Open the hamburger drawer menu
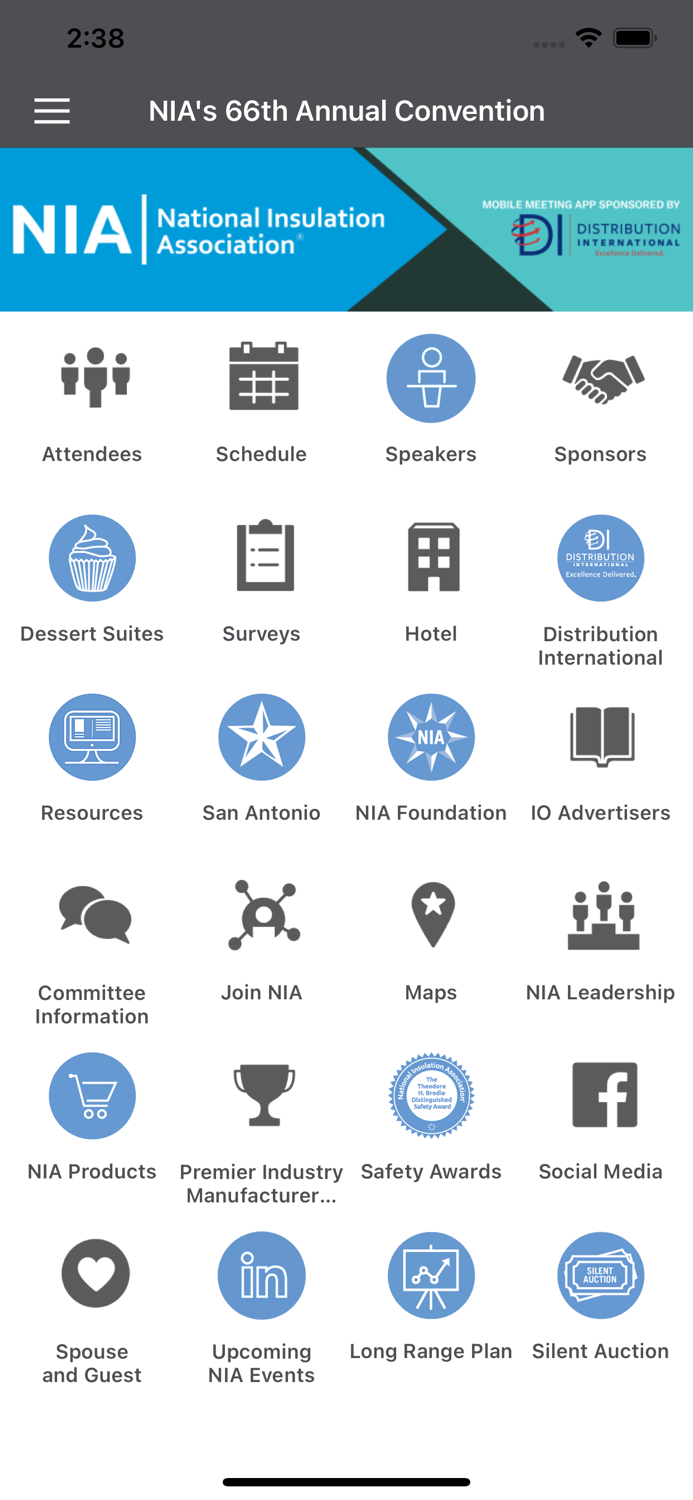The width and height of the screenshot is (693, 1500). pos(52,111)
